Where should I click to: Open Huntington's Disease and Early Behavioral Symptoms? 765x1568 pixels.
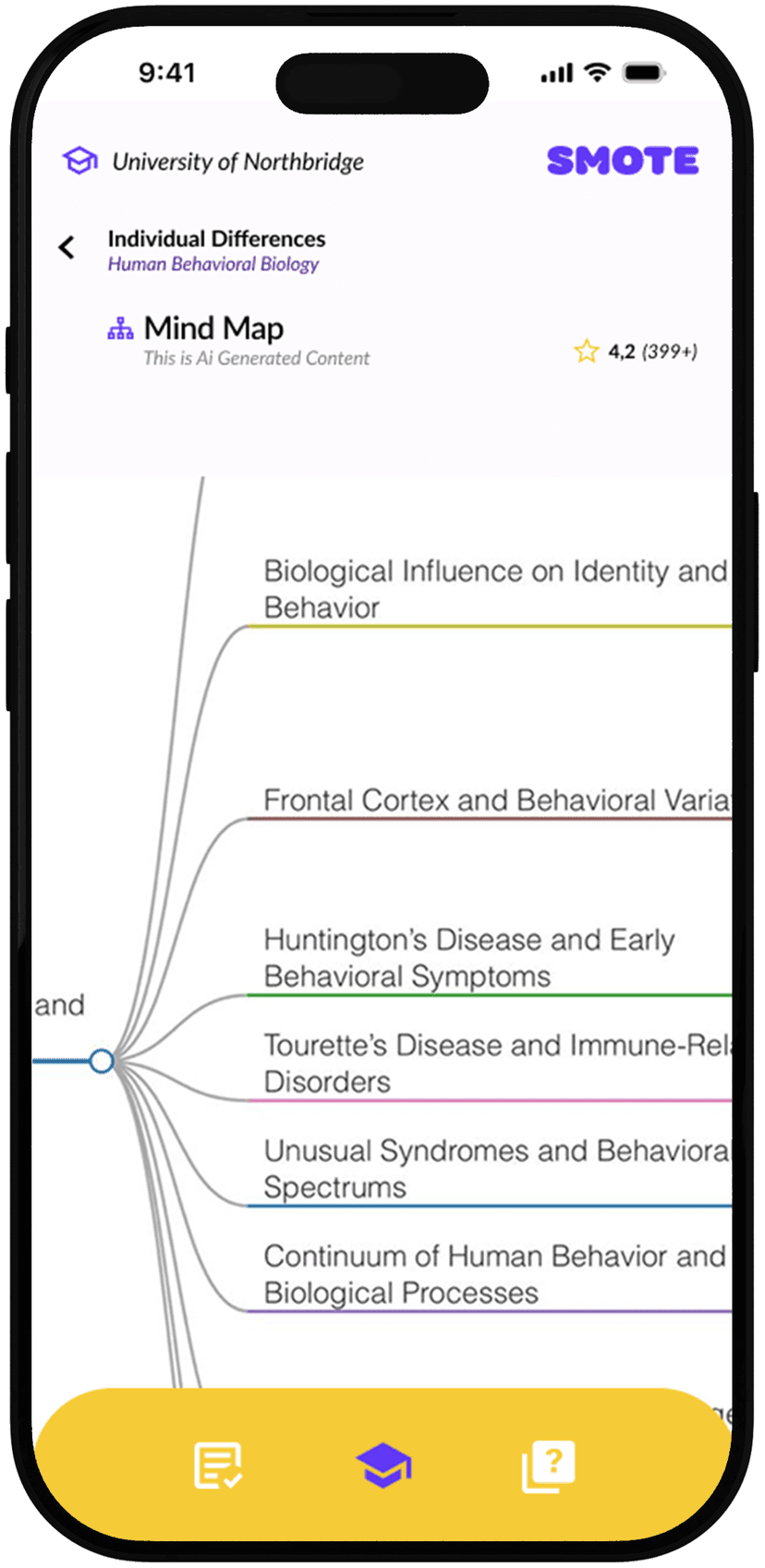(468, 958)
